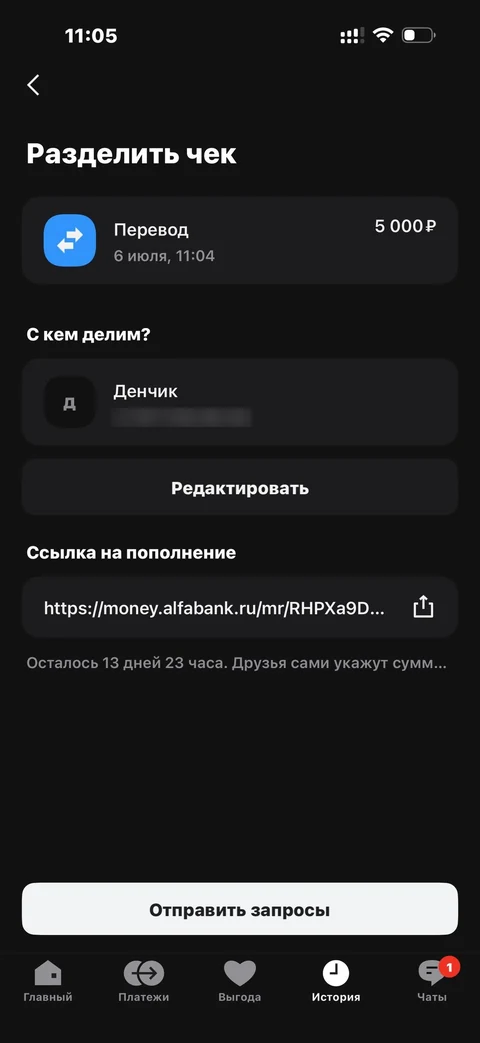Open contact Денчик in the split list
Viewport: 480px width, 1043px height.
pos(240,402)
